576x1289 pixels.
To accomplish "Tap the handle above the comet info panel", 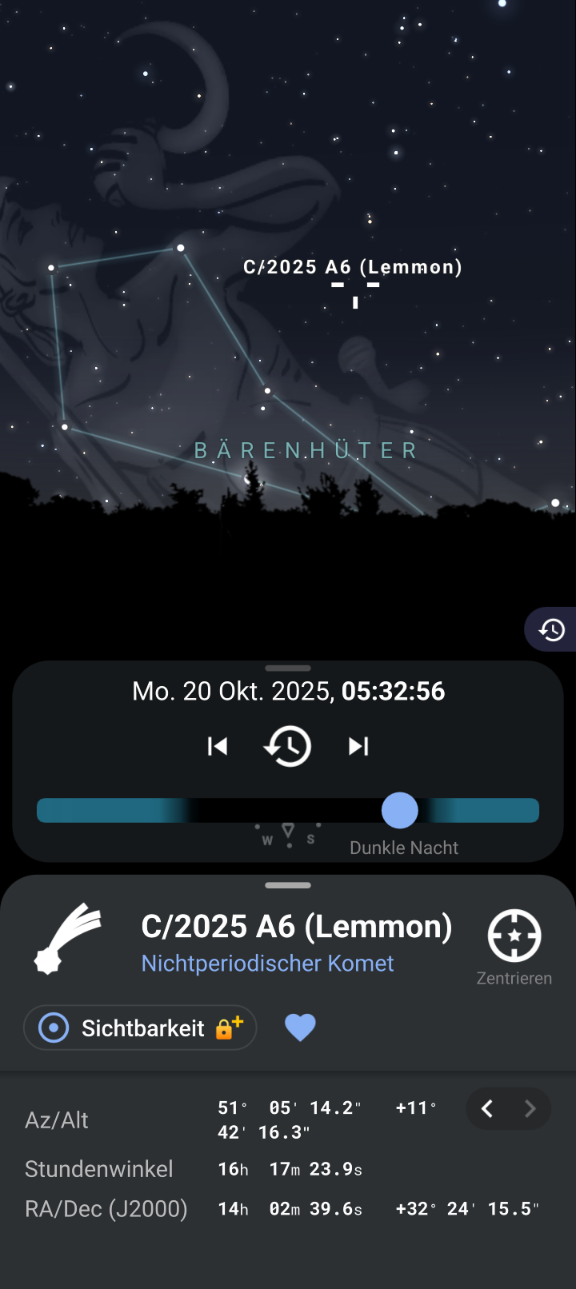I will 288,885.
